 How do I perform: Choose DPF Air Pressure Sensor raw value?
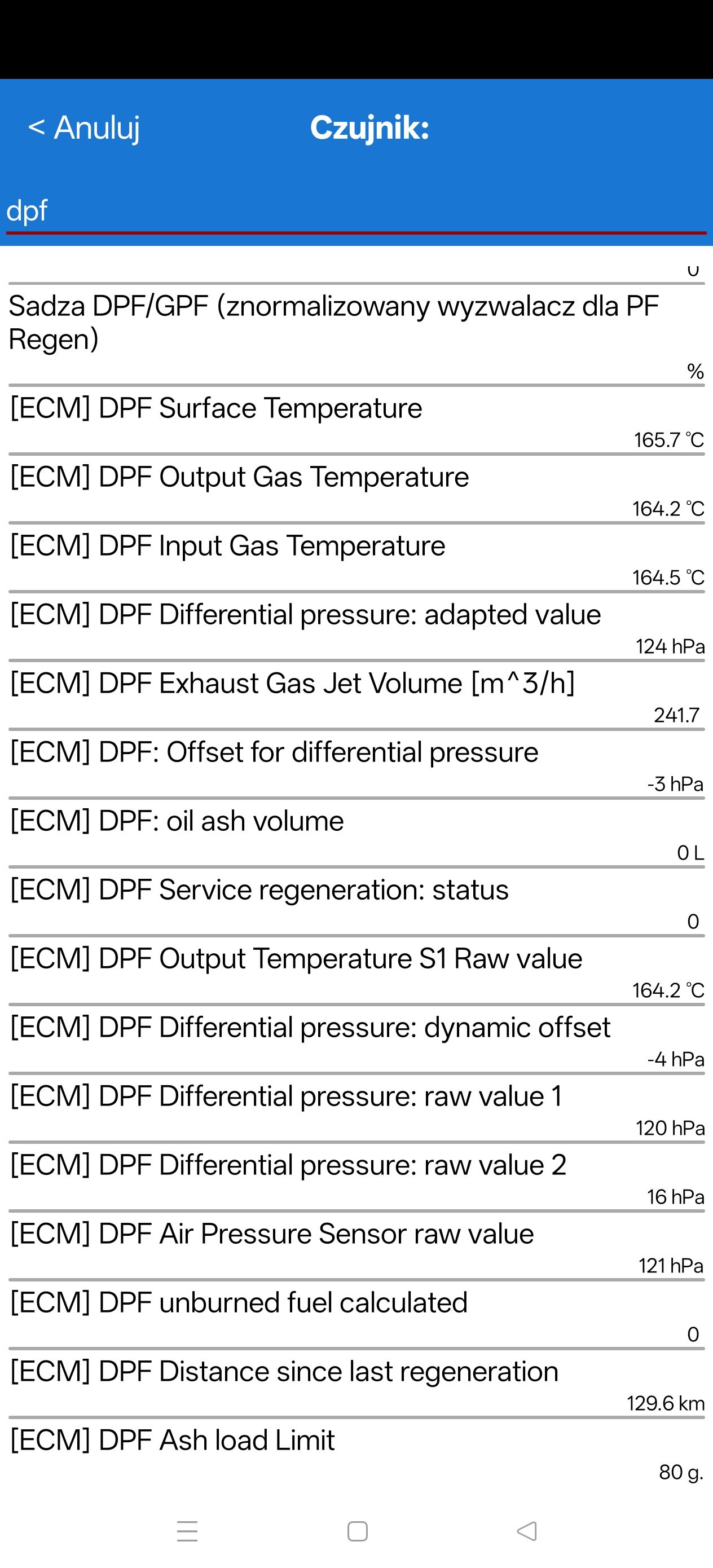click(356, 1246)
